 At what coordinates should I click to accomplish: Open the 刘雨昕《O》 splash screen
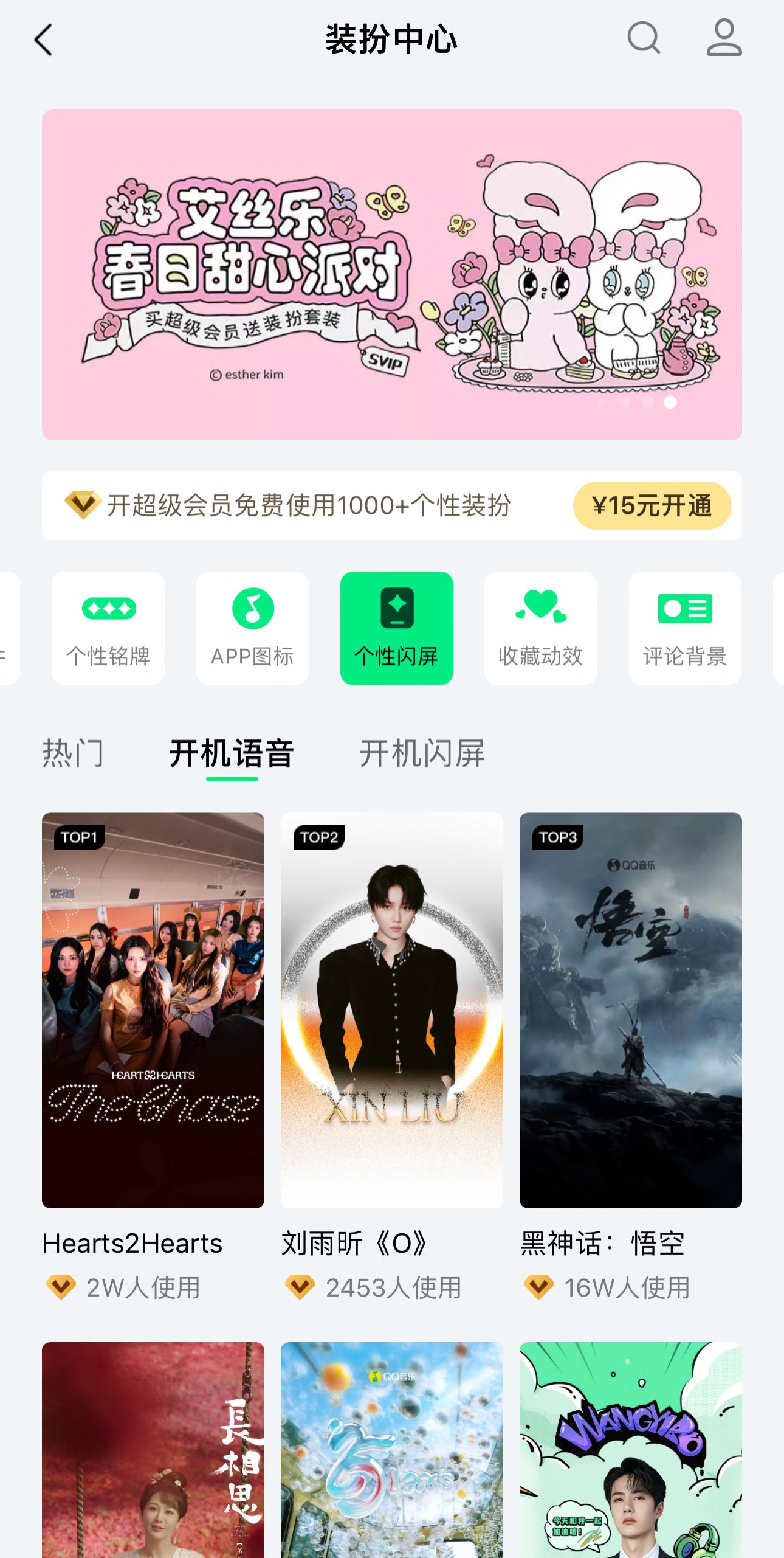pyautogui.click(x=391, y=1010)
